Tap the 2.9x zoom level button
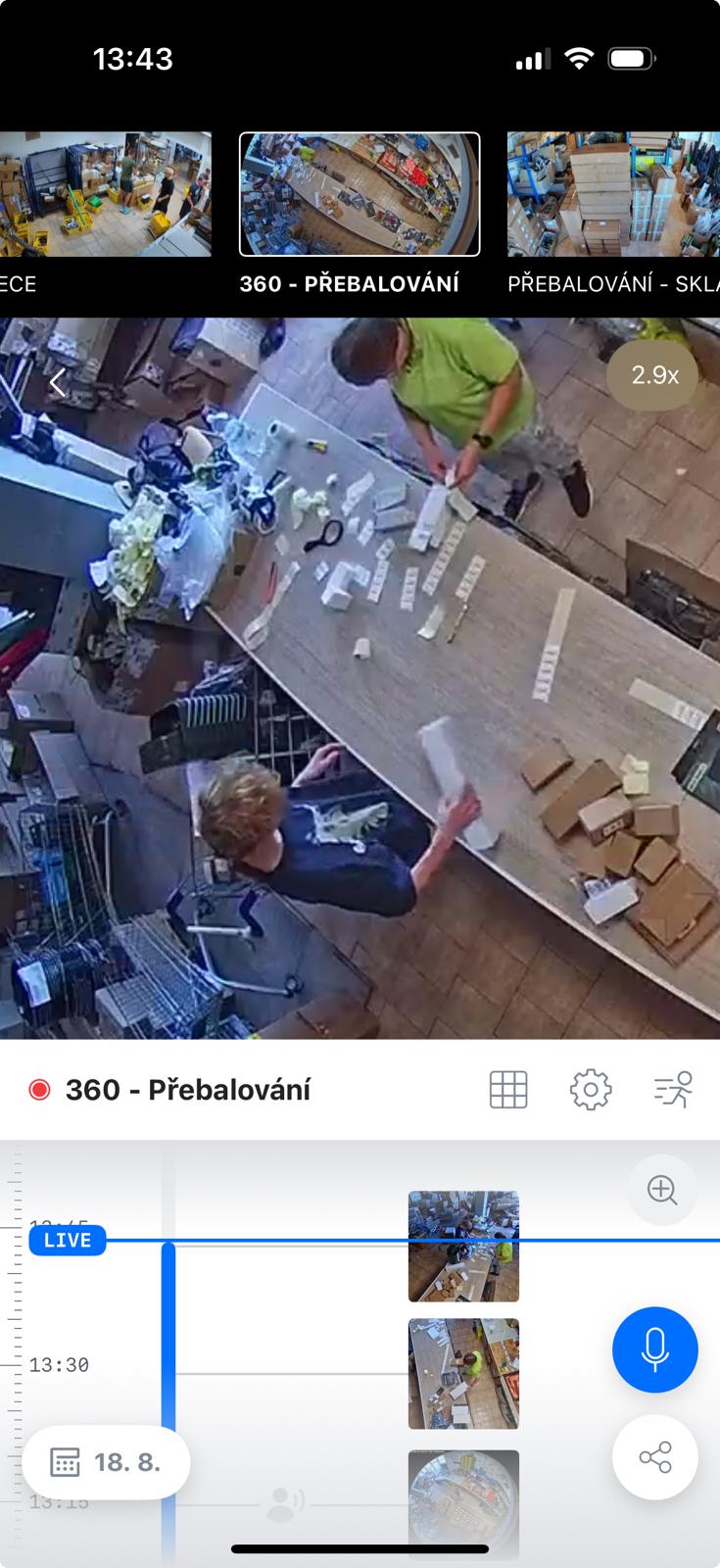This screenshot has width=720, height=1568. [653, 375]
